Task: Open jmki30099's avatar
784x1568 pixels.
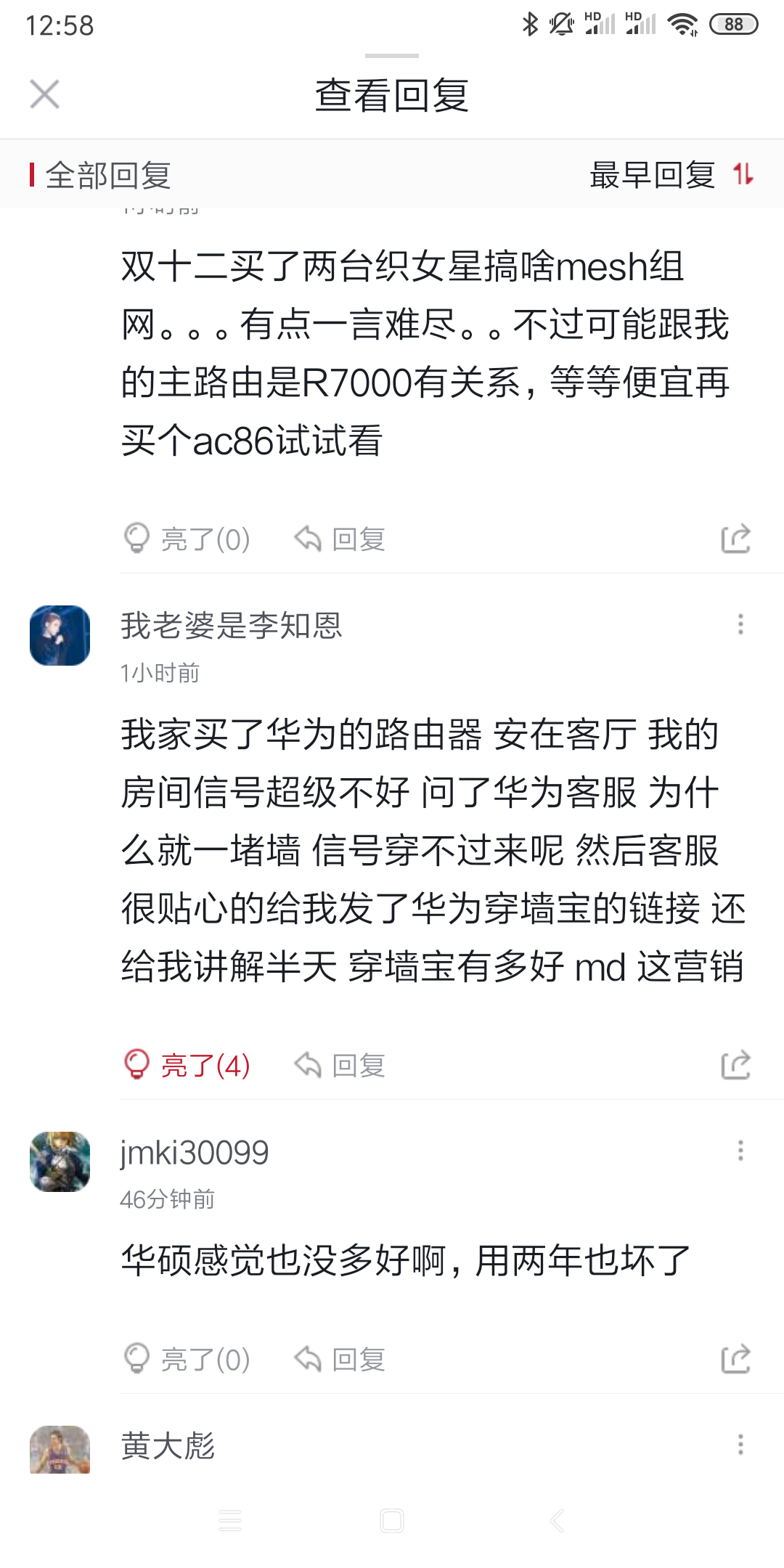Action: point(60,1161)
